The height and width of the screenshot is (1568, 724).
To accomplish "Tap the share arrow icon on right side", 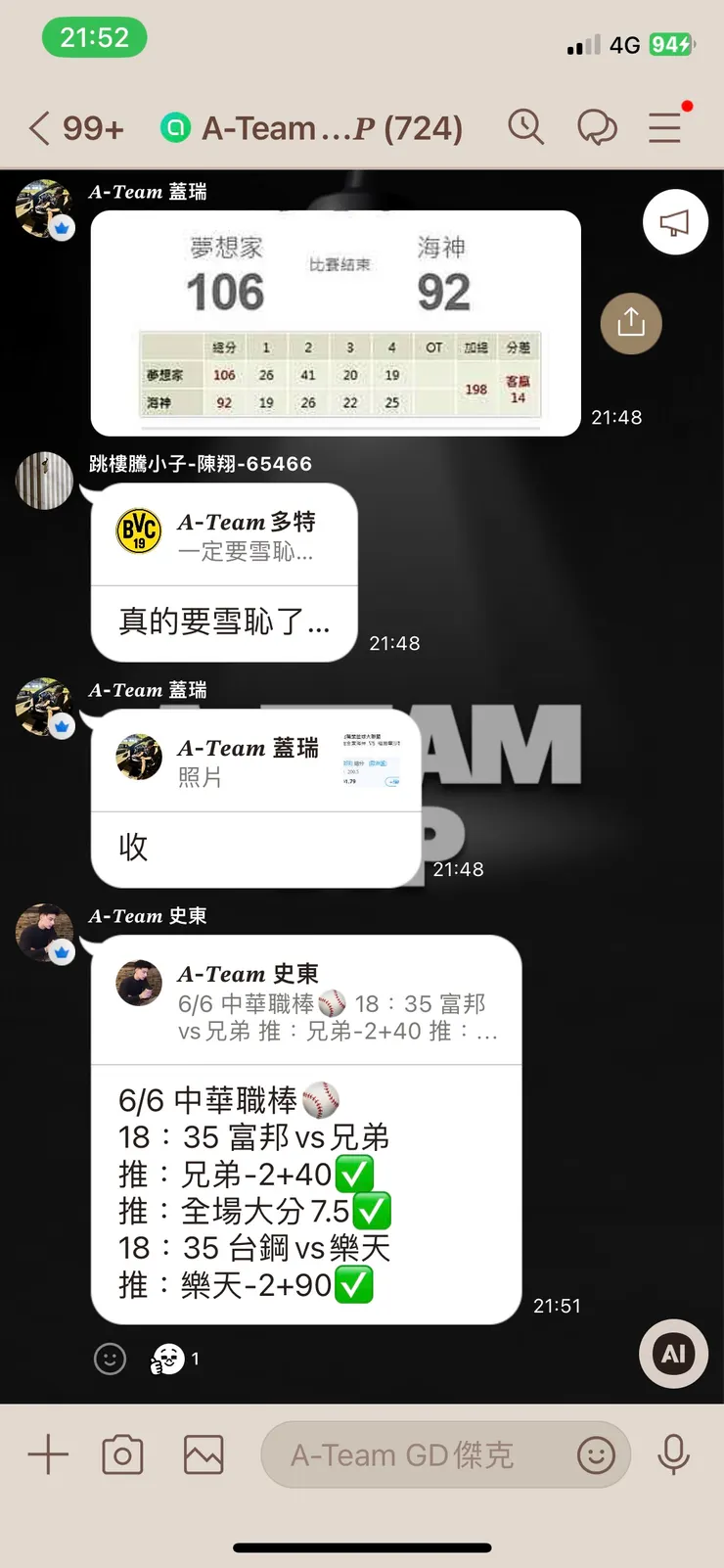I will coord(631,323).
